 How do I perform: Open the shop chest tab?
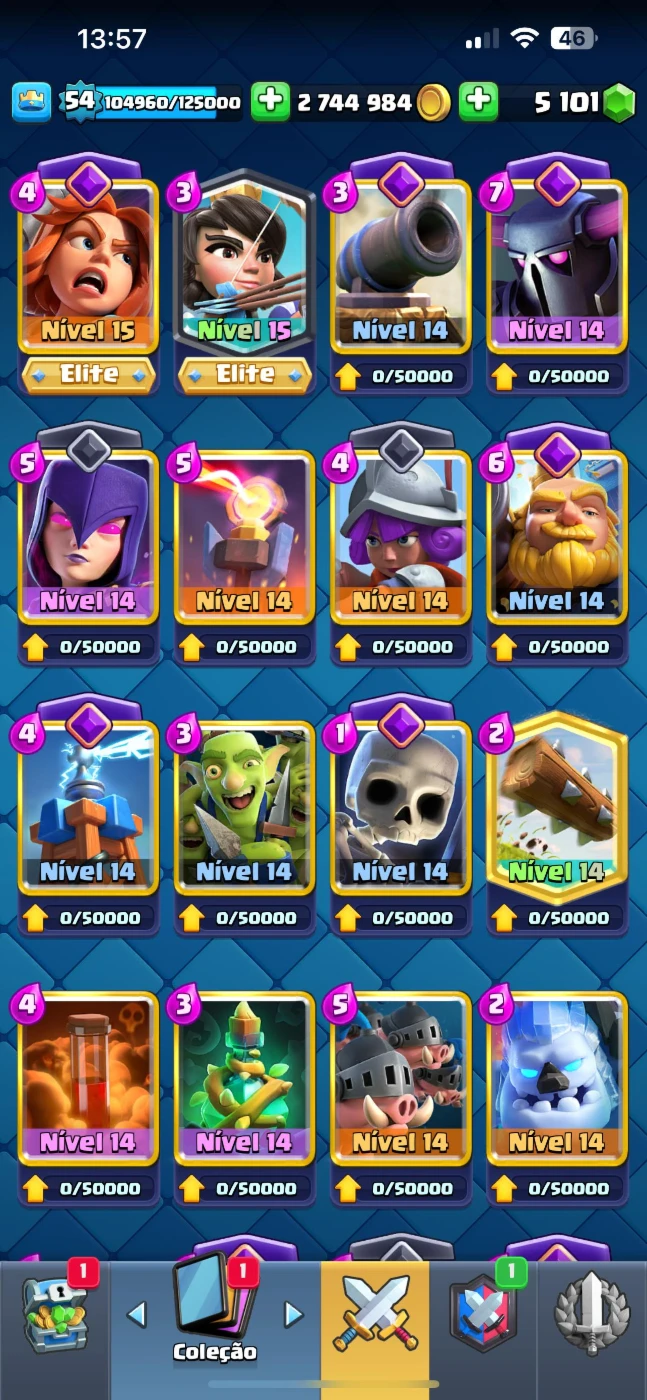[x=55, y=1315]
